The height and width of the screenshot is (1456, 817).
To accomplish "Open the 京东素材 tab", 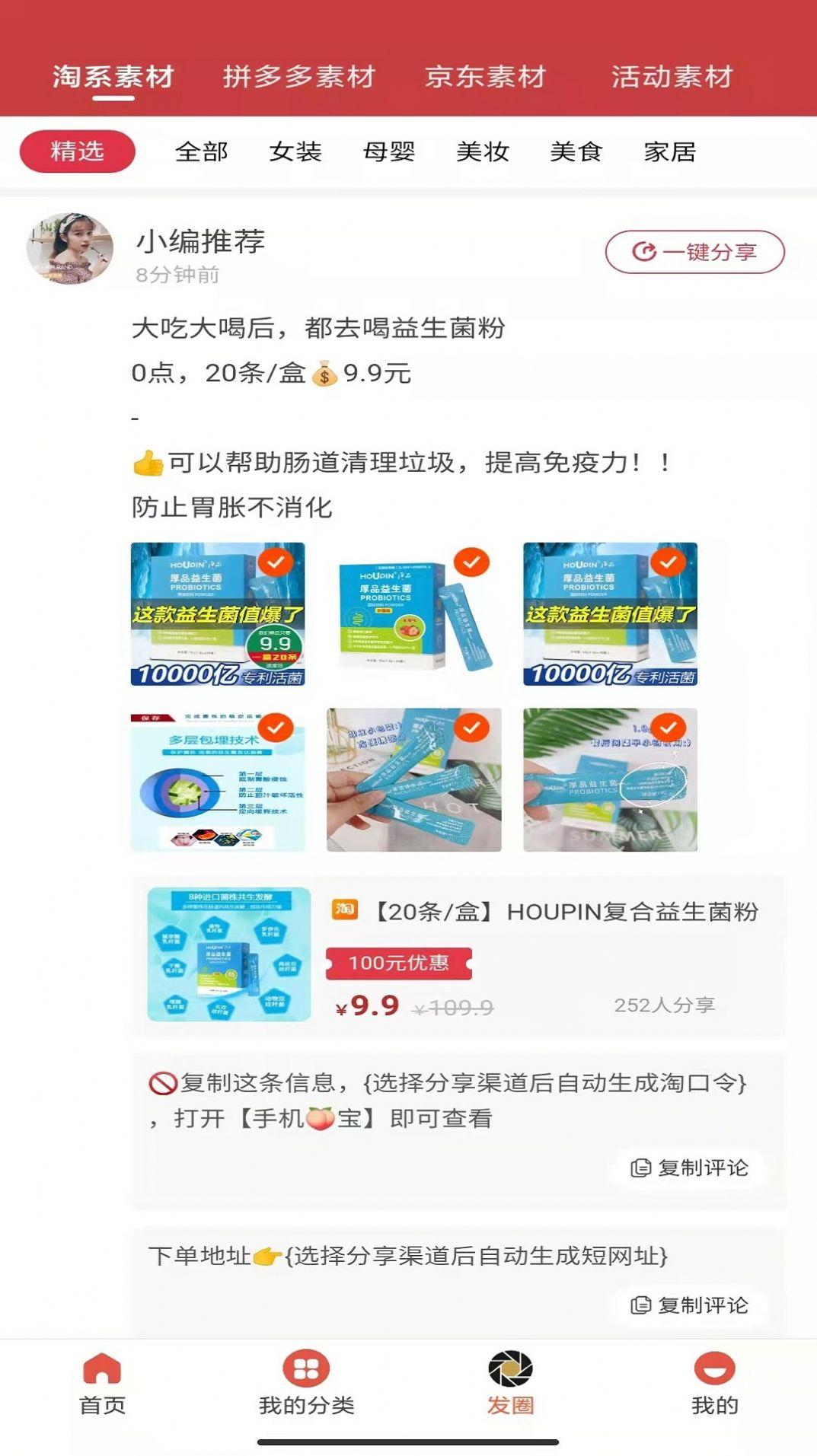I will point(486,77).
